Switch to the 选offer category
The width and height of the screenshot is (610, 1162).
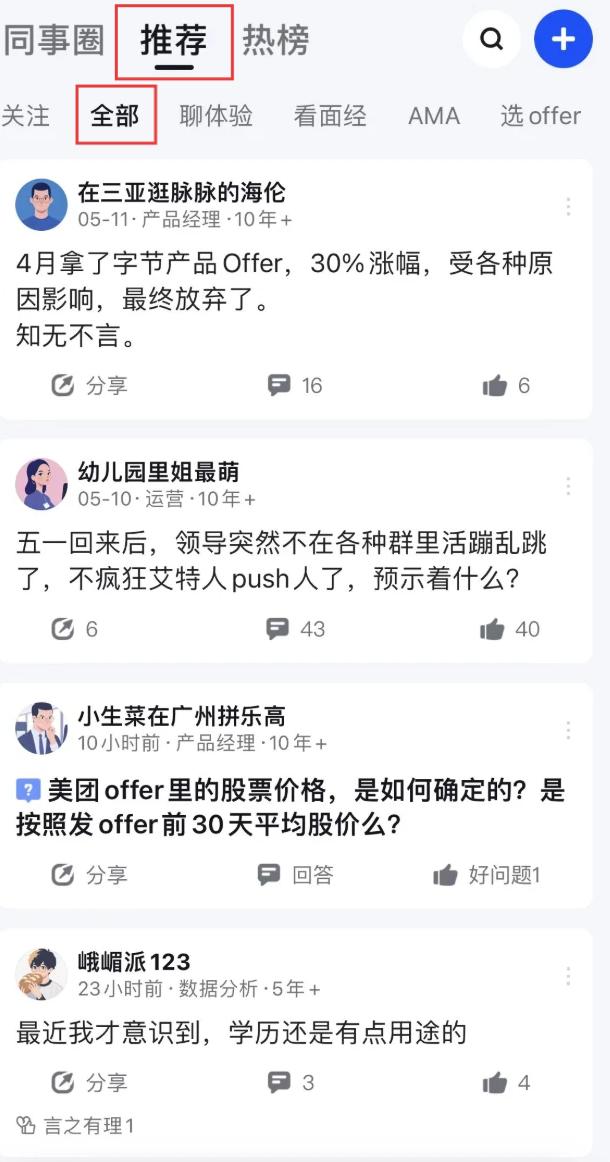540,116
